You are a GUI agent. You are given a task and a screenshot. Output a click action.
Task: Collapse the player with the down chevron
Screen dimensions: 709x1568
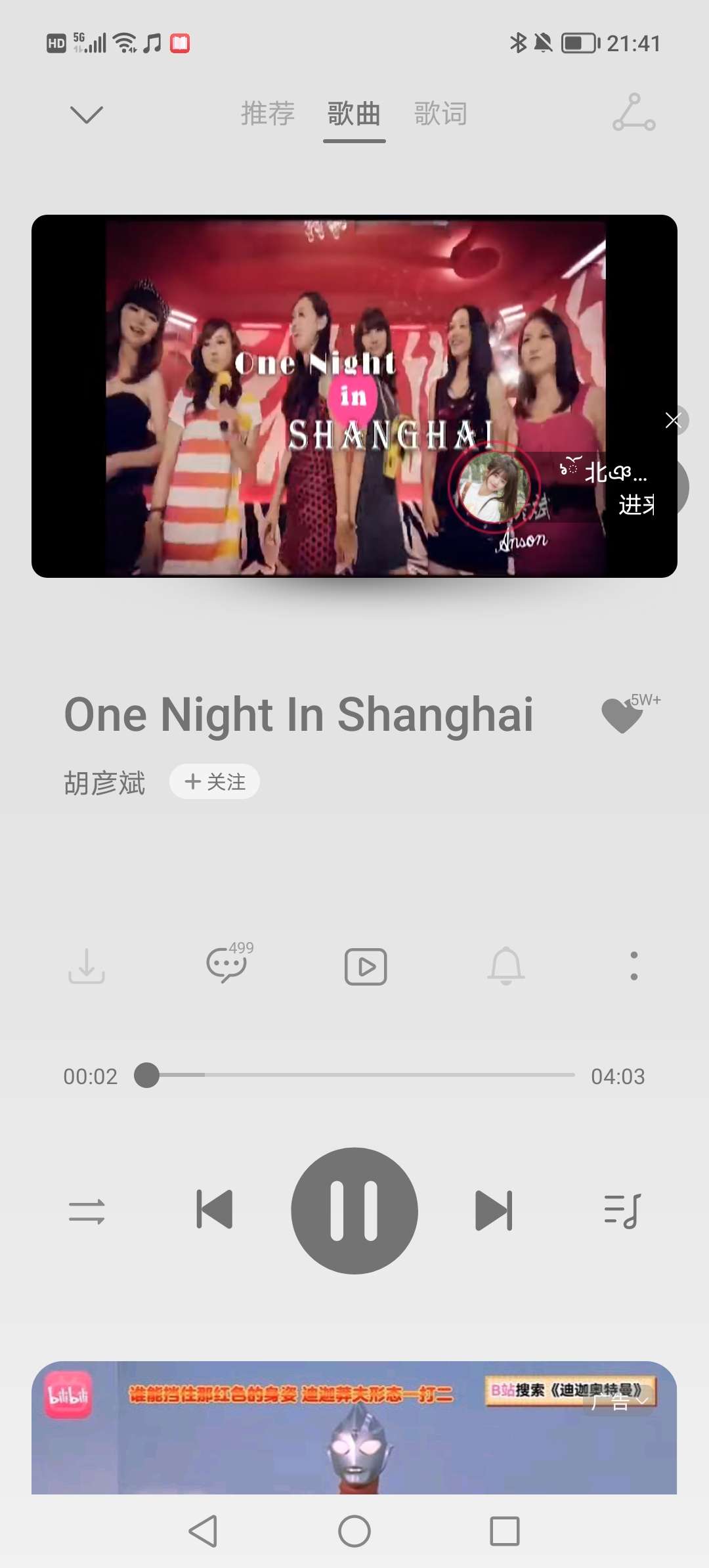(x=87, y=114)
